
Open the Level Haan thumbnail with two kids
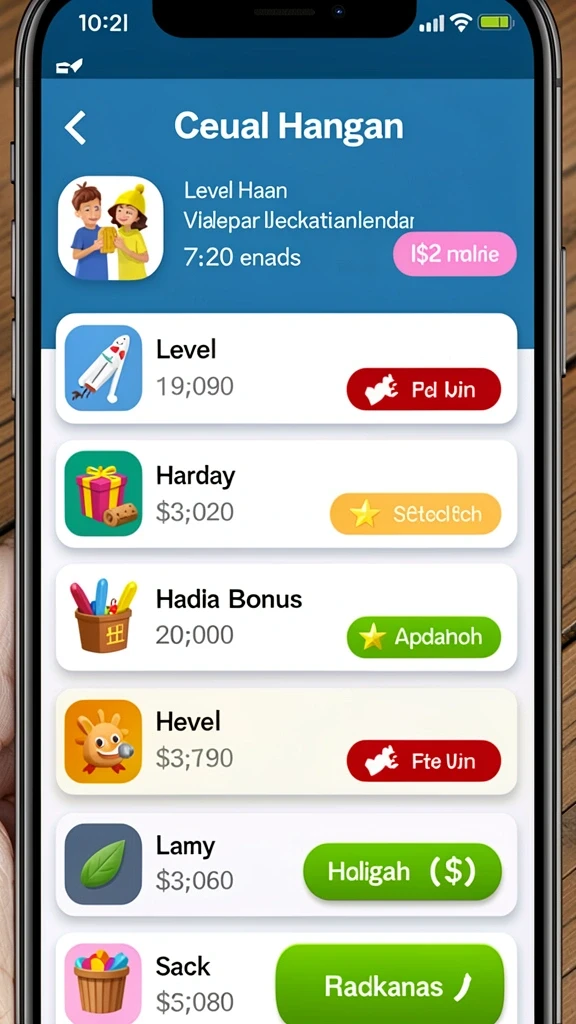pos(110,228)
